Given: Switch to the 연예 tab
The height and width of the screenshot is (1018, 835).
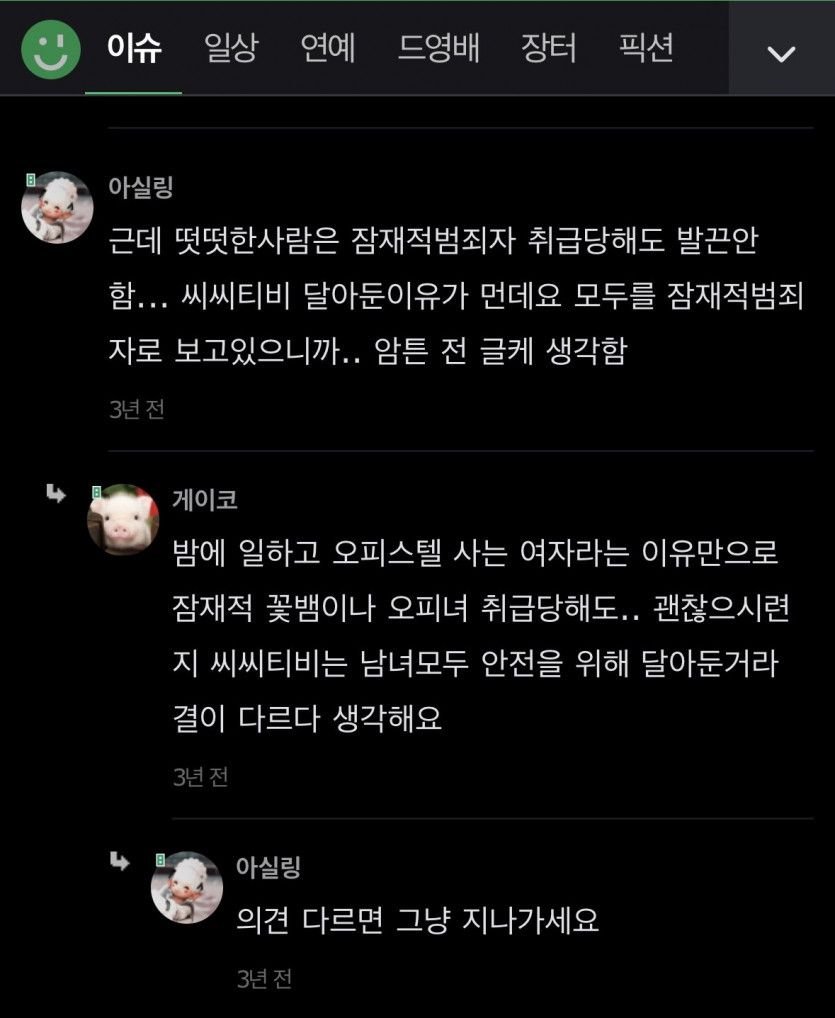Looking at the screenshot, I should 328,48.
